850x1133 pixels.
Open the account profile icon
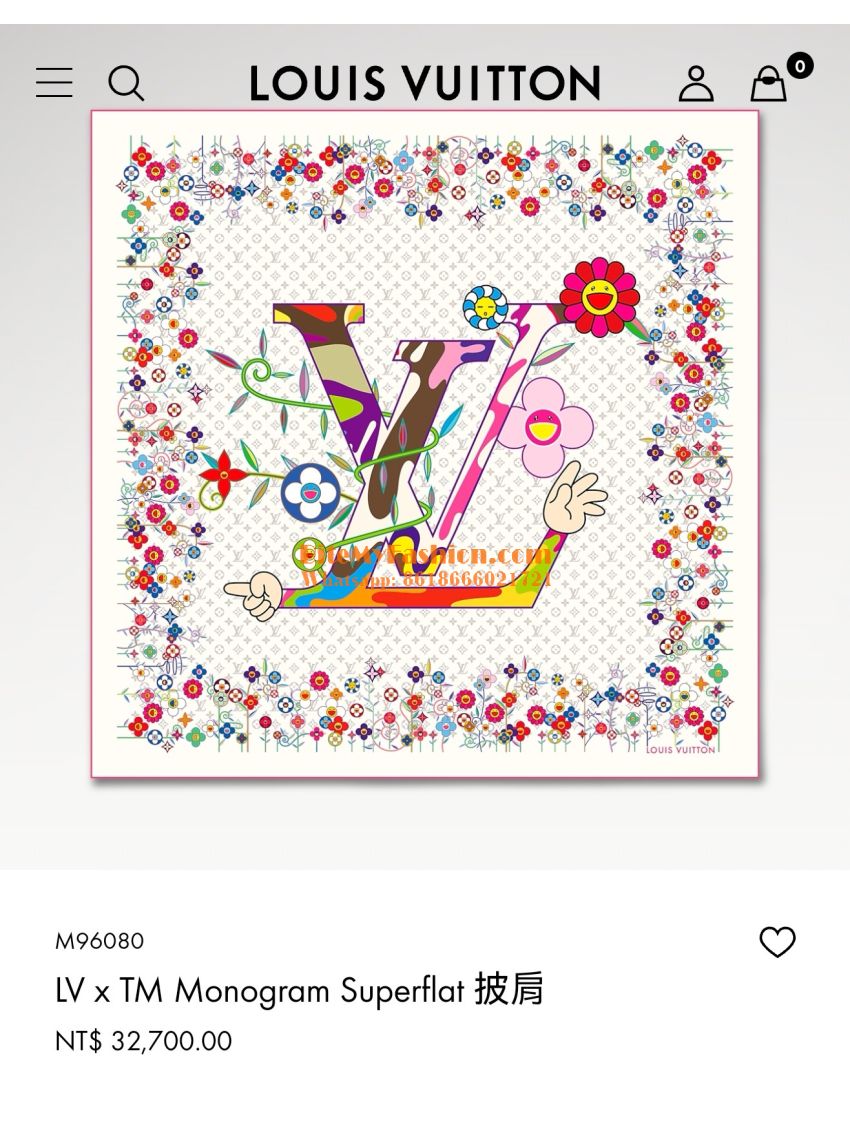pos(696,84)
